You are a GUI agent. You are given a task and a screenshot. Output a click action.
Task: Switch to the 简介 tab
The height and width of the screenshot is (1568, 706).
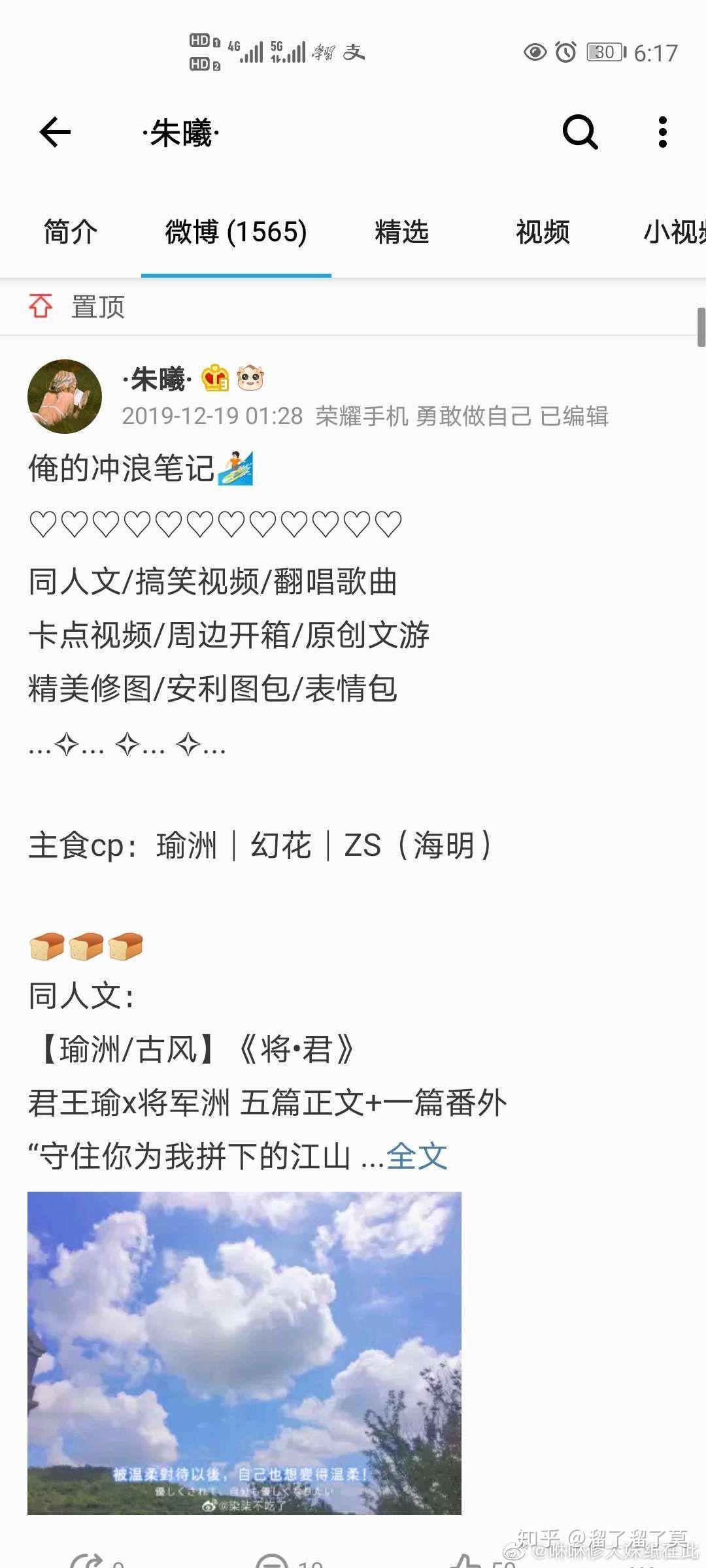(71, 232)
